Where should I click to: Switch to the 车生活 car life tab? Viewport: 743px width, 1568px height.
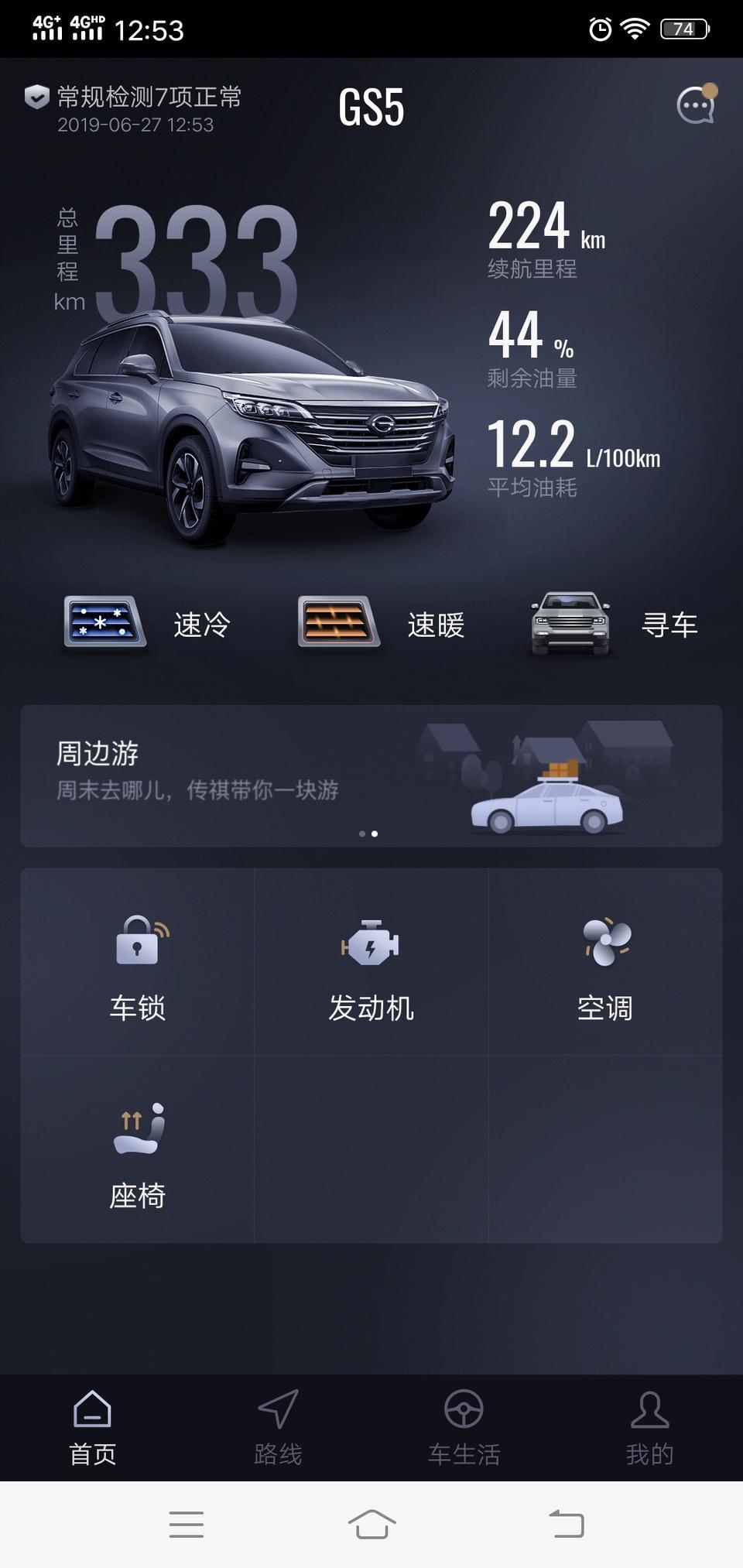[x=464, y=1428]
